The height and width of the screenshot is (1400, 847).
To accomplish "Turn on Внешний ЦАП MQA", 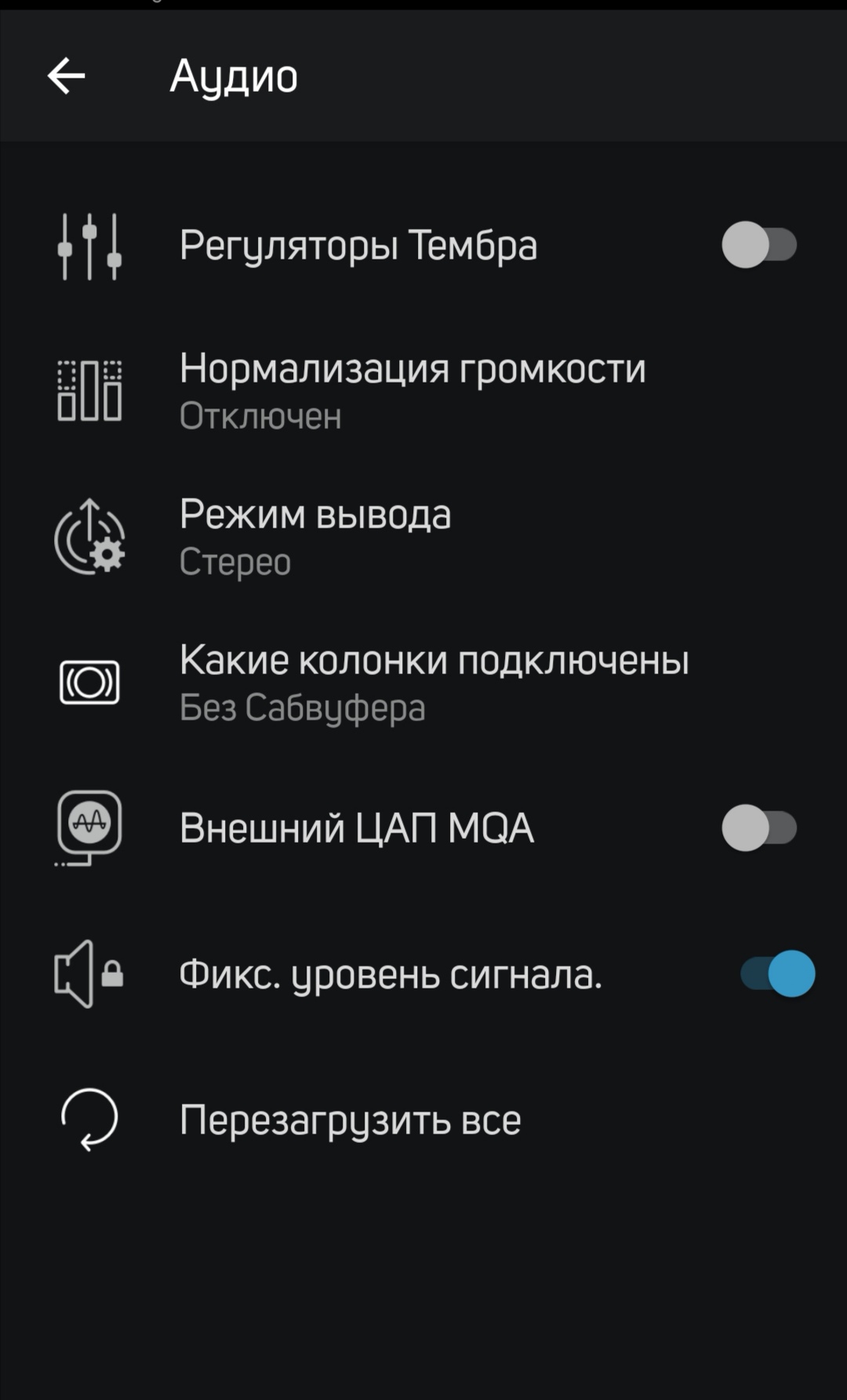I will (758, 828).
